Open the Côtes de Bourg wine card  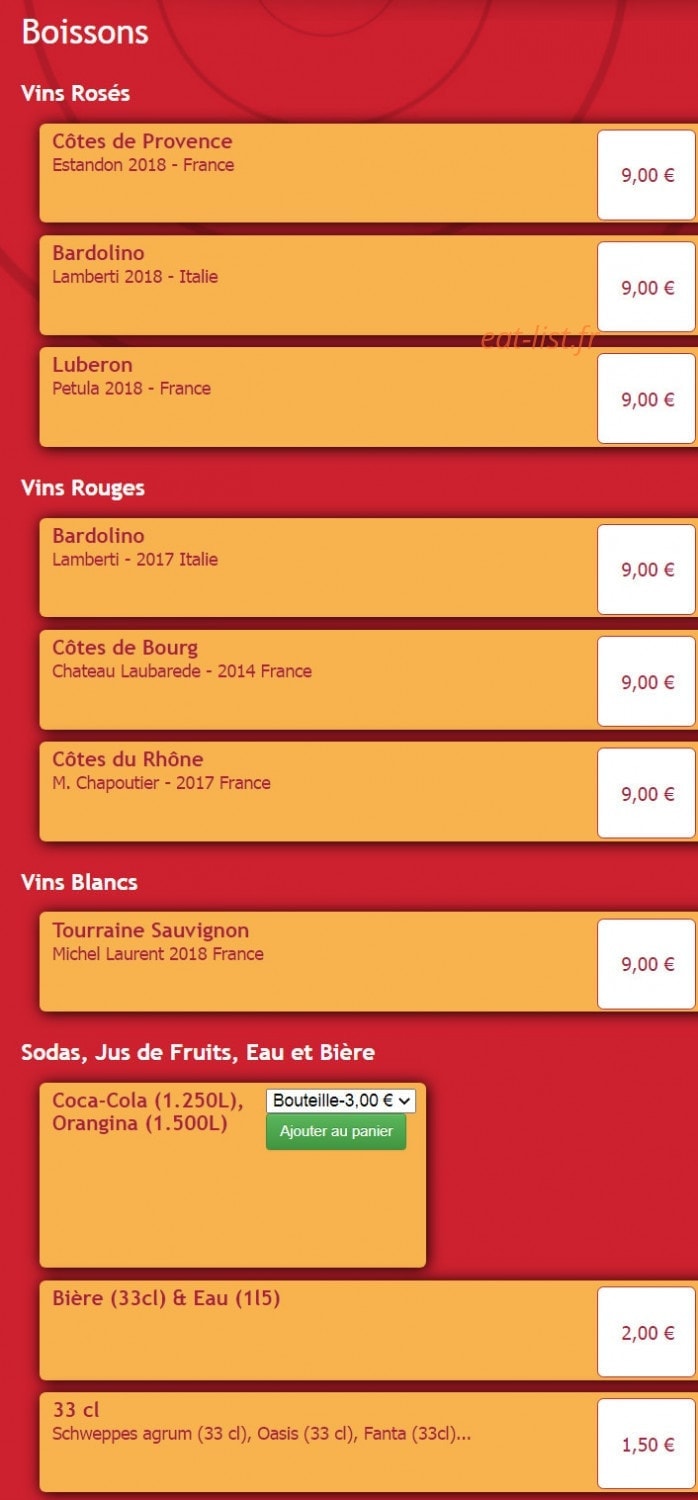[x=367, y=679]
